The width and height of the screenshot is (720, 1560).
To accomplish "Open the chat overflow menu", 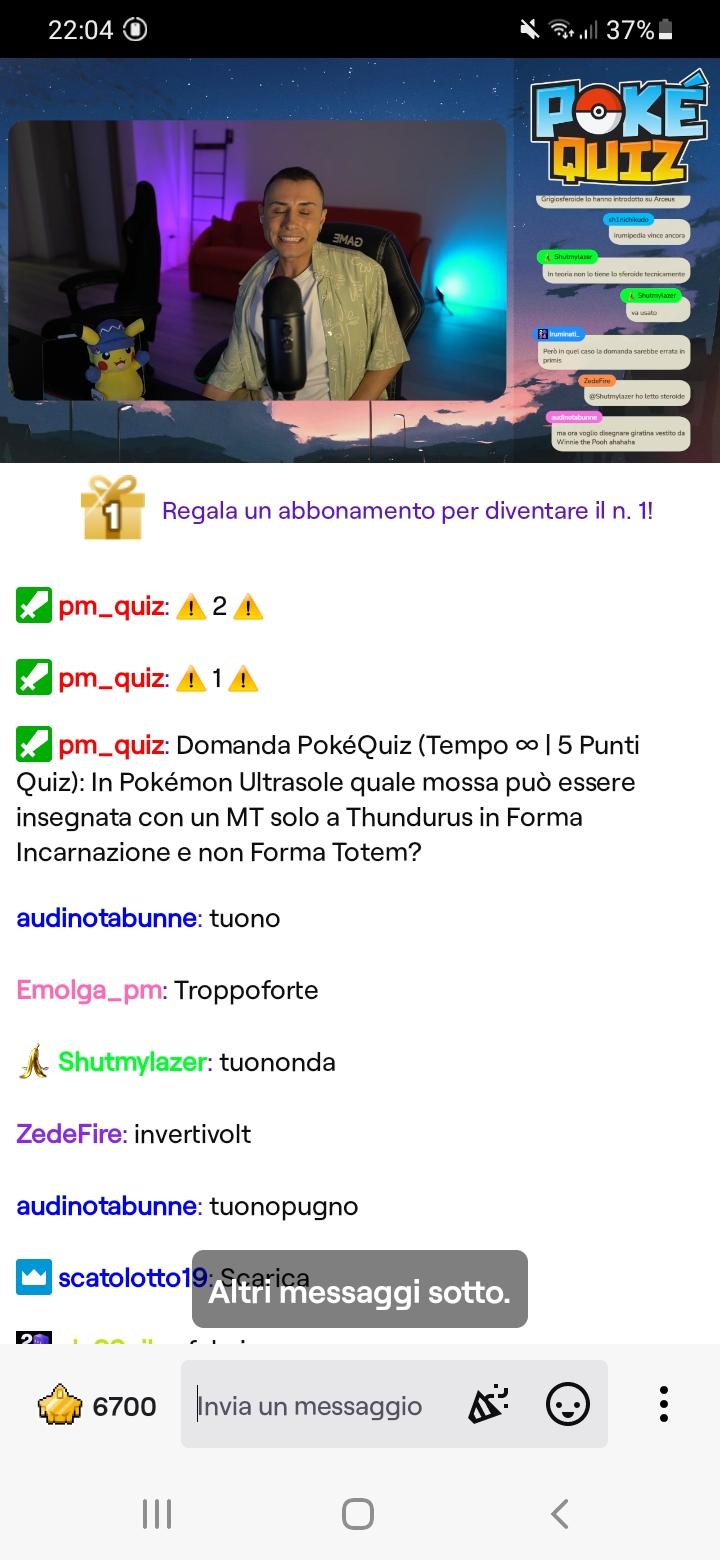I will point(663,1405).
